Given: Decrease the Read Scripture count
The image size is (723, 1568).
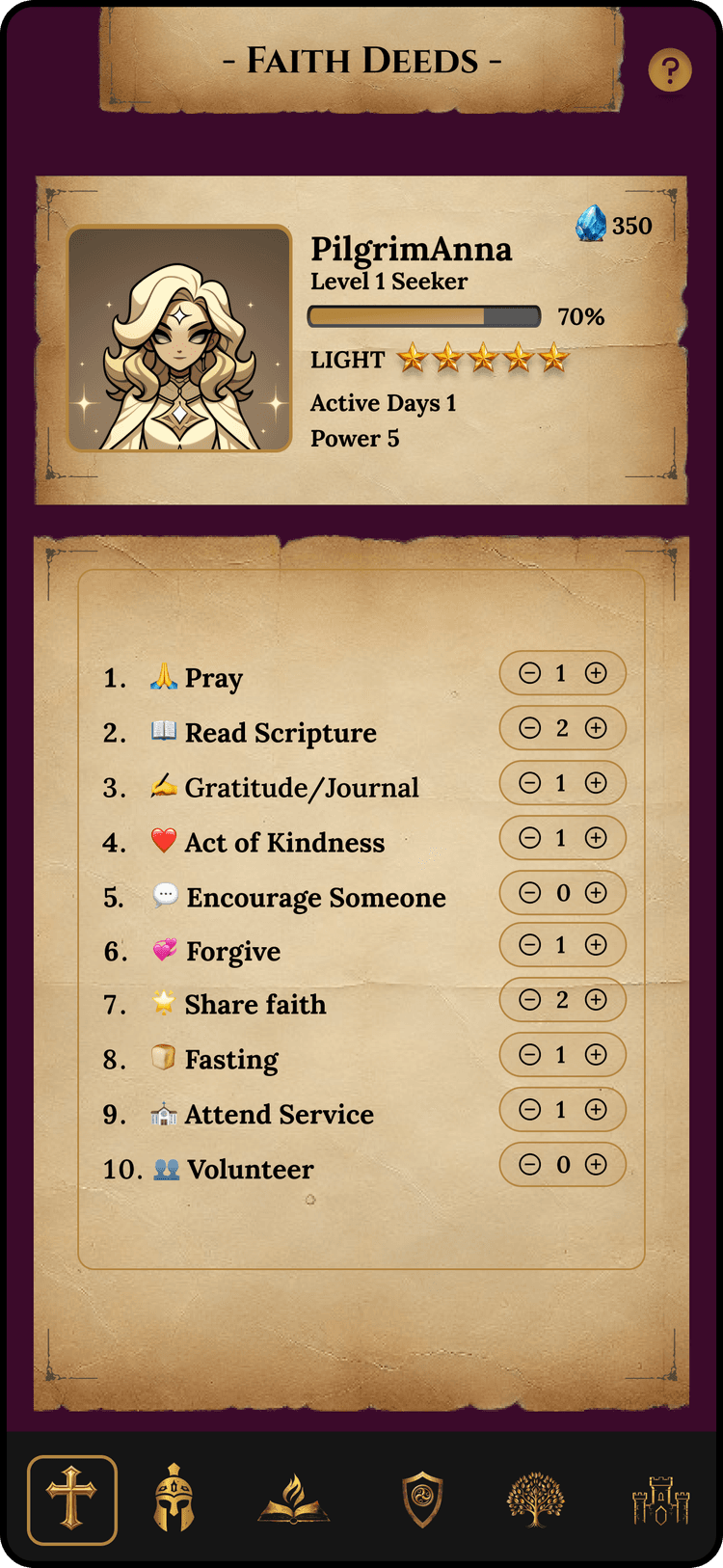Looking at the screenshot, I should [529, 728].
